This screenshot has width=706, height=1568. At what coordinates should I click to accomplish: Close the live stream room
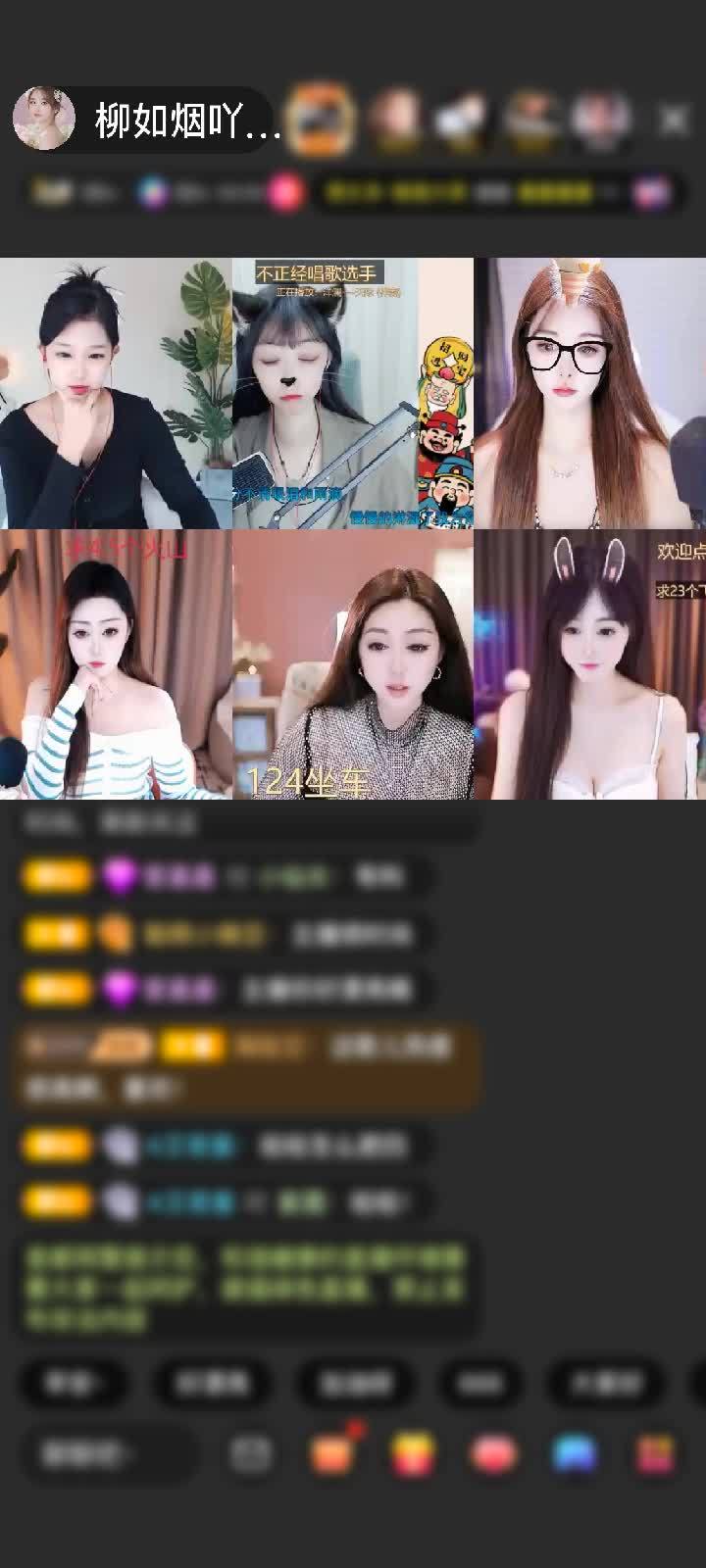673,121
